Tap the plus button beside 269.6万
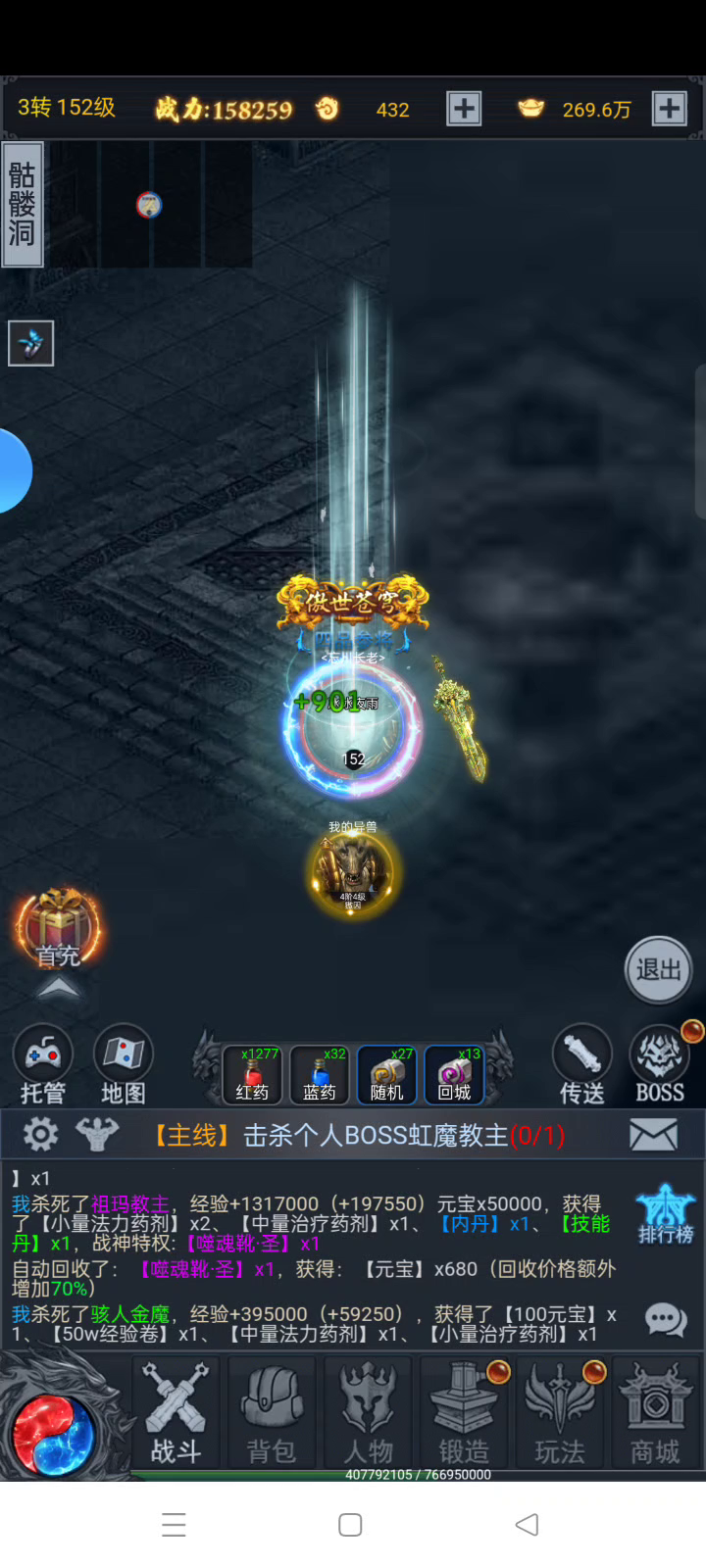Image resolution: width=706 pixels, height=1568 pixels. tap(670, 108)
